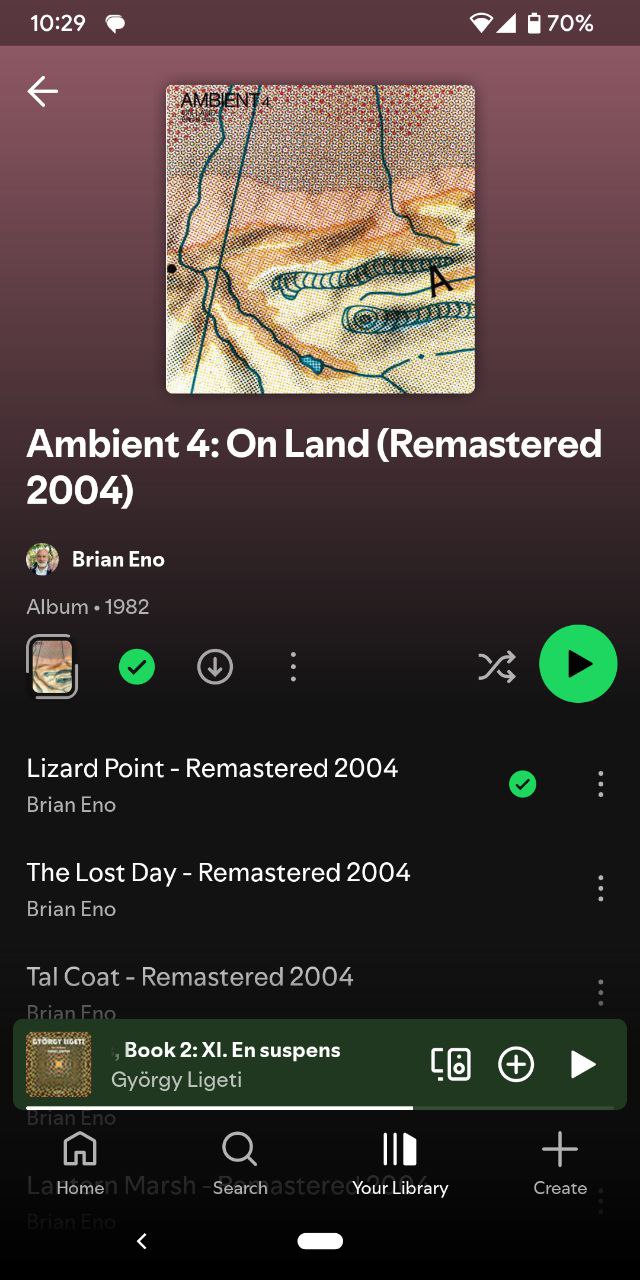Add En suspens to library
Image resolution: width=640 pixels, height=1280 pixels.
coord(516,1064)
